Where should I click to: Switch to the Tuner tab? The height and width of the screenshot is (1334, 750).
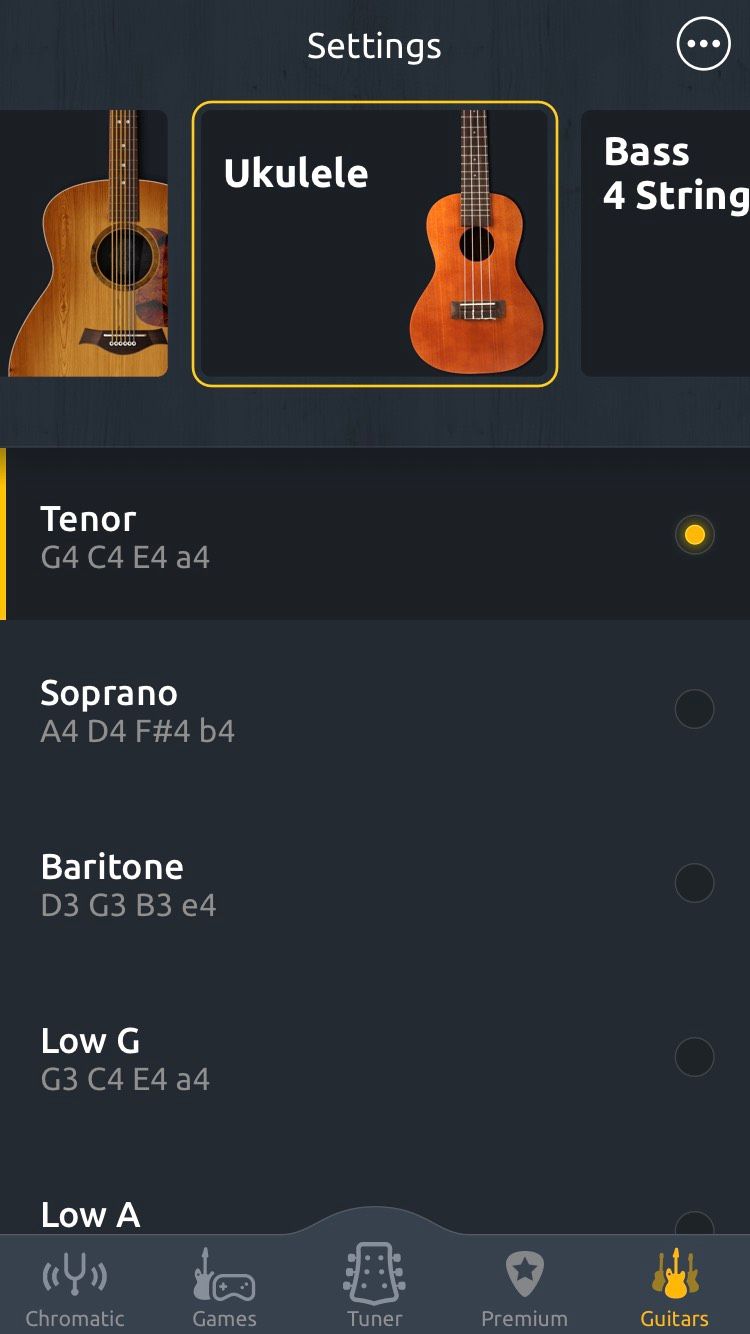[374, 1285]
